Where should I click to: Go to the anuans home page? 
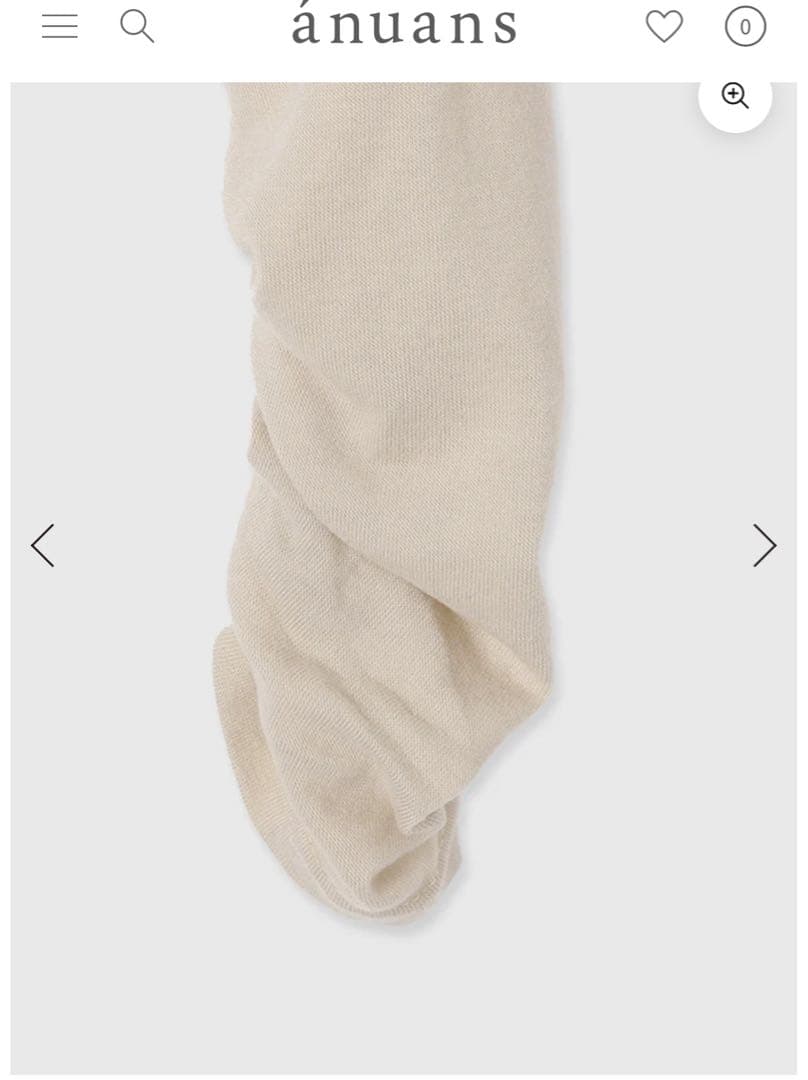404,25
